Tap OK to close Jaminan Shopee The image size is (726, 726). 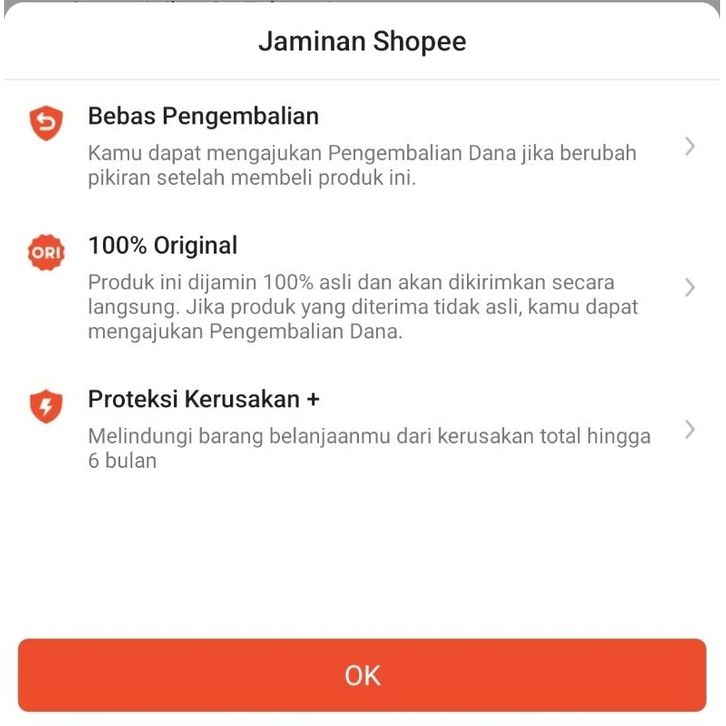[x=362, y=675]
